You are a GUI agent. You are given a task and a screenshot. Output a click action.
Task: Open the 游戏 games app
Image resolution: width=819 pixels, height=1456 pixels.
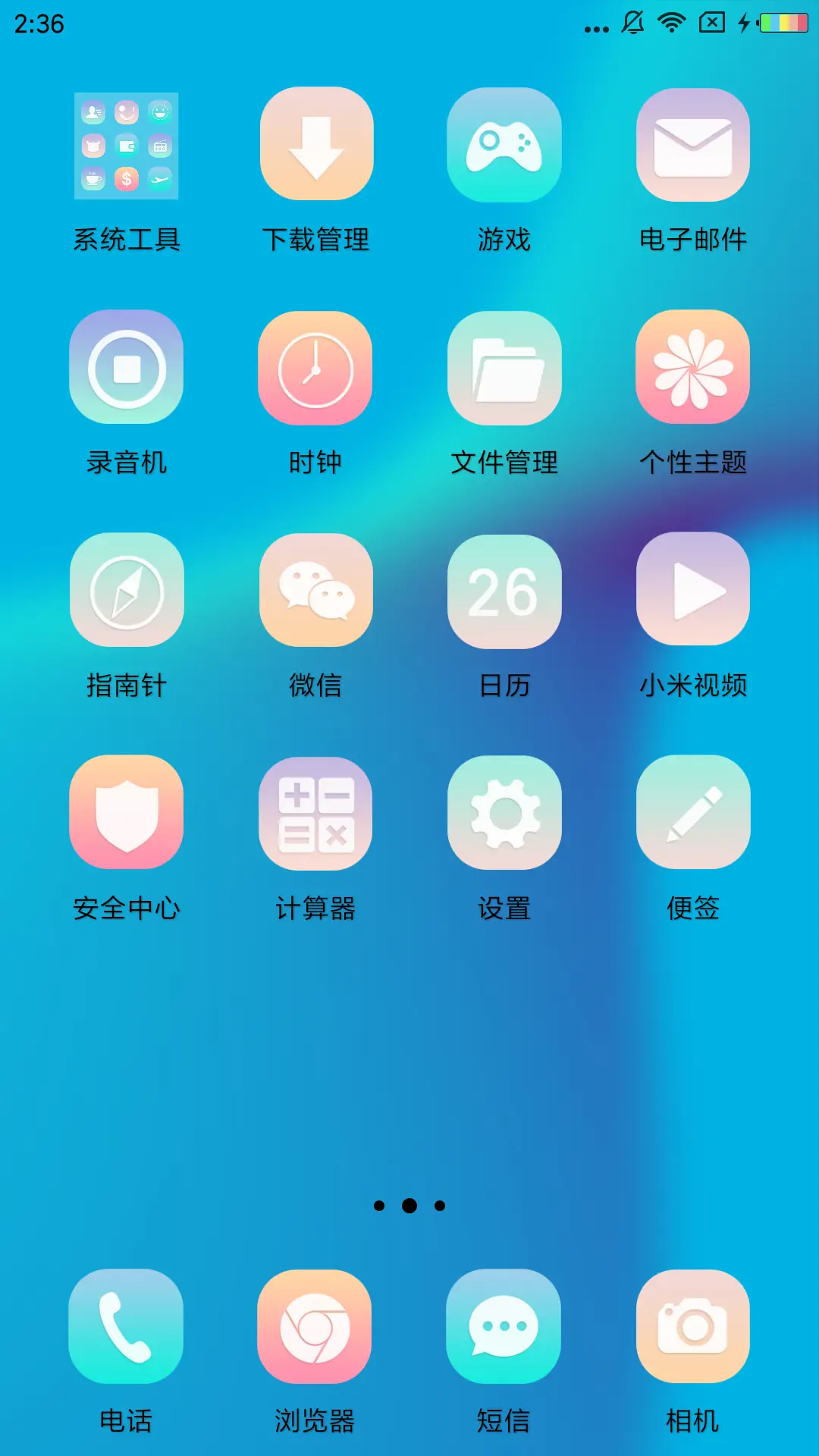(504, 144)
